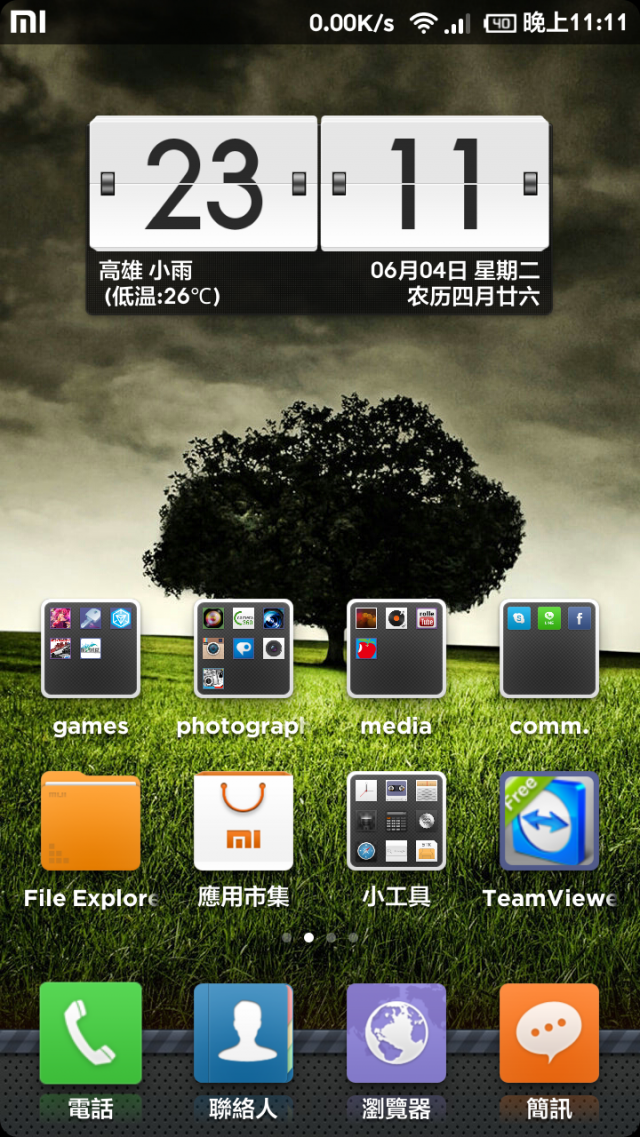This screenshot has height=1138, width=640.
Task: Open the 應用市集 app market
Action: pyautogui.click(x=243, y=821)
